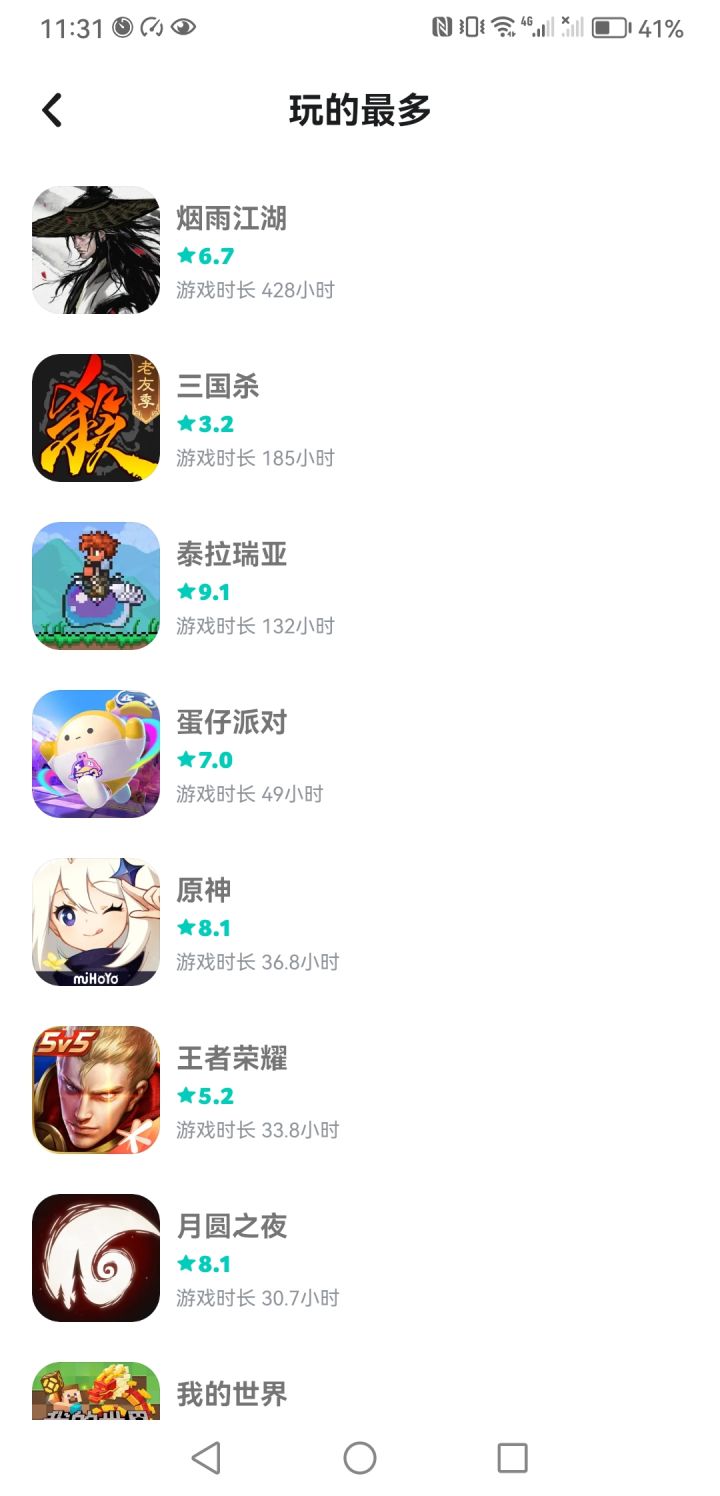
Task: Open the 蛋仔派对 game icon
Action: tap(95, 753)
